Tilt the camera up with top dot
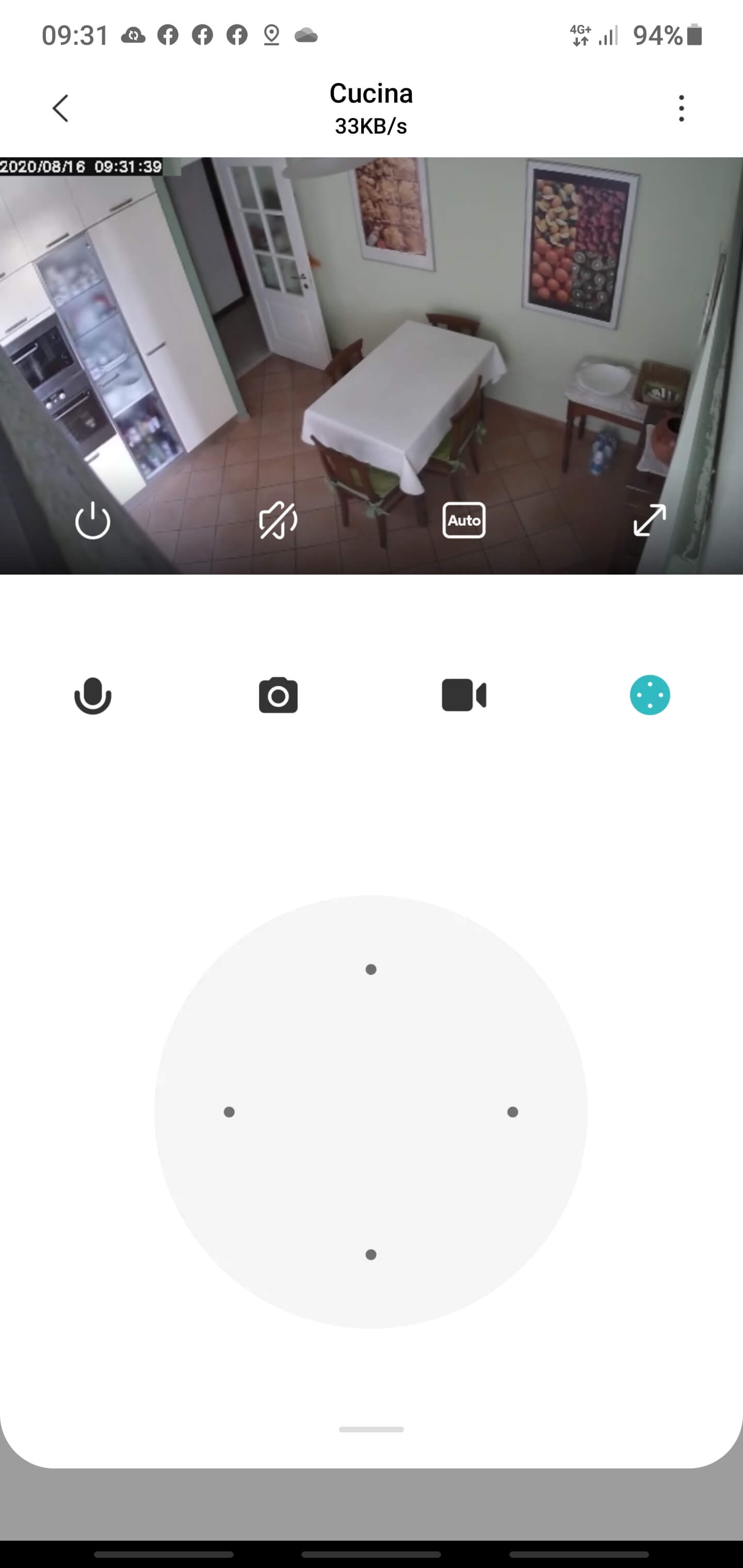 coord(371,969)
